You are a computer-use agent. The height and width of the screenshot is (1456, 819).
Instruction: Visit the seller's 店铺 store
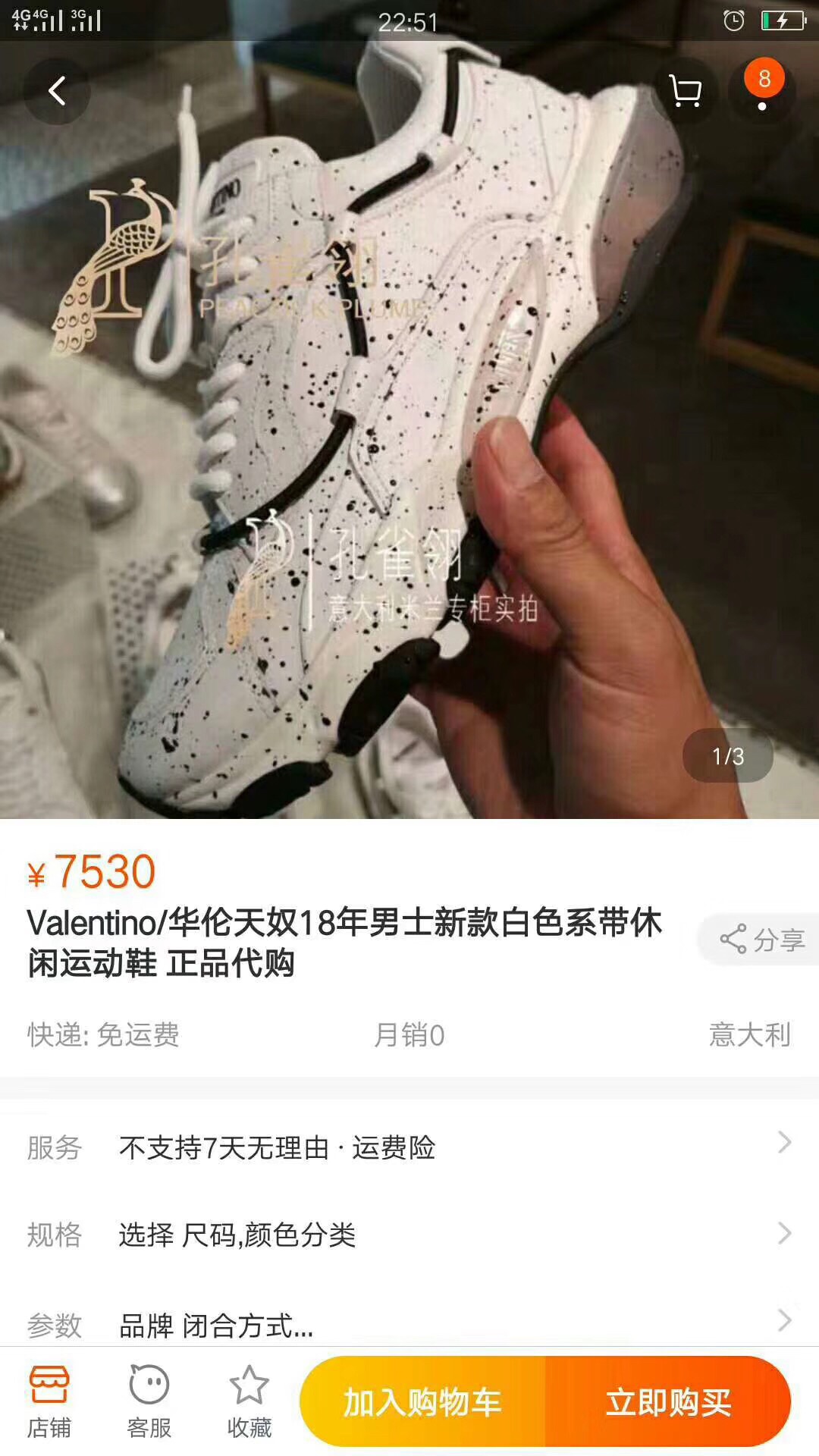pos(49,1402)
